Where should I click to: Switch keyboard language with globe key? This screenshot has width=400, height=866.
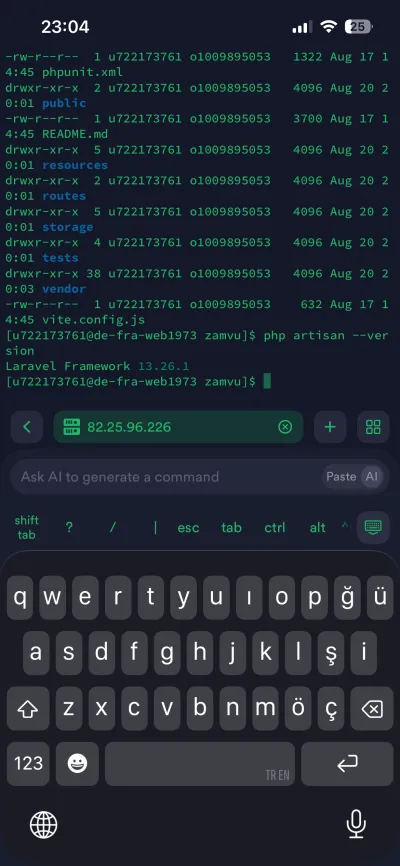tap(44, 825)
